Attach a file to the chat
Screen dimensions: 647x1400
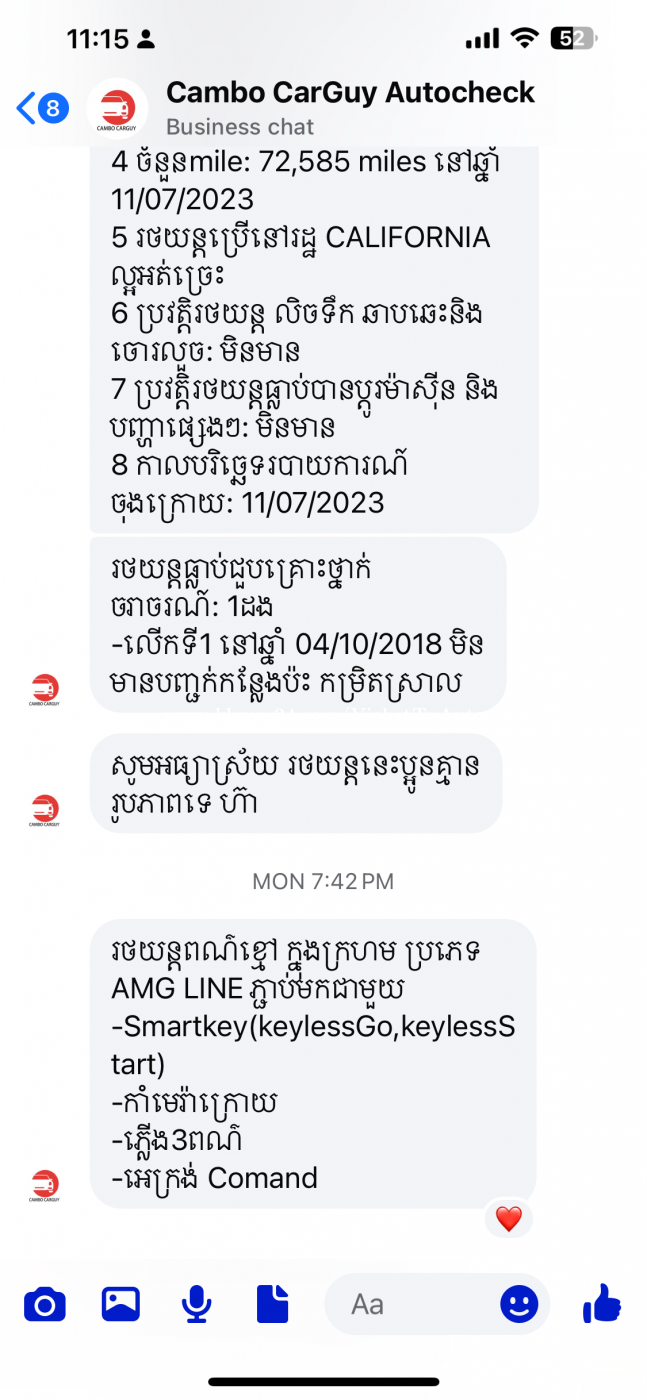coord(272,1304)
